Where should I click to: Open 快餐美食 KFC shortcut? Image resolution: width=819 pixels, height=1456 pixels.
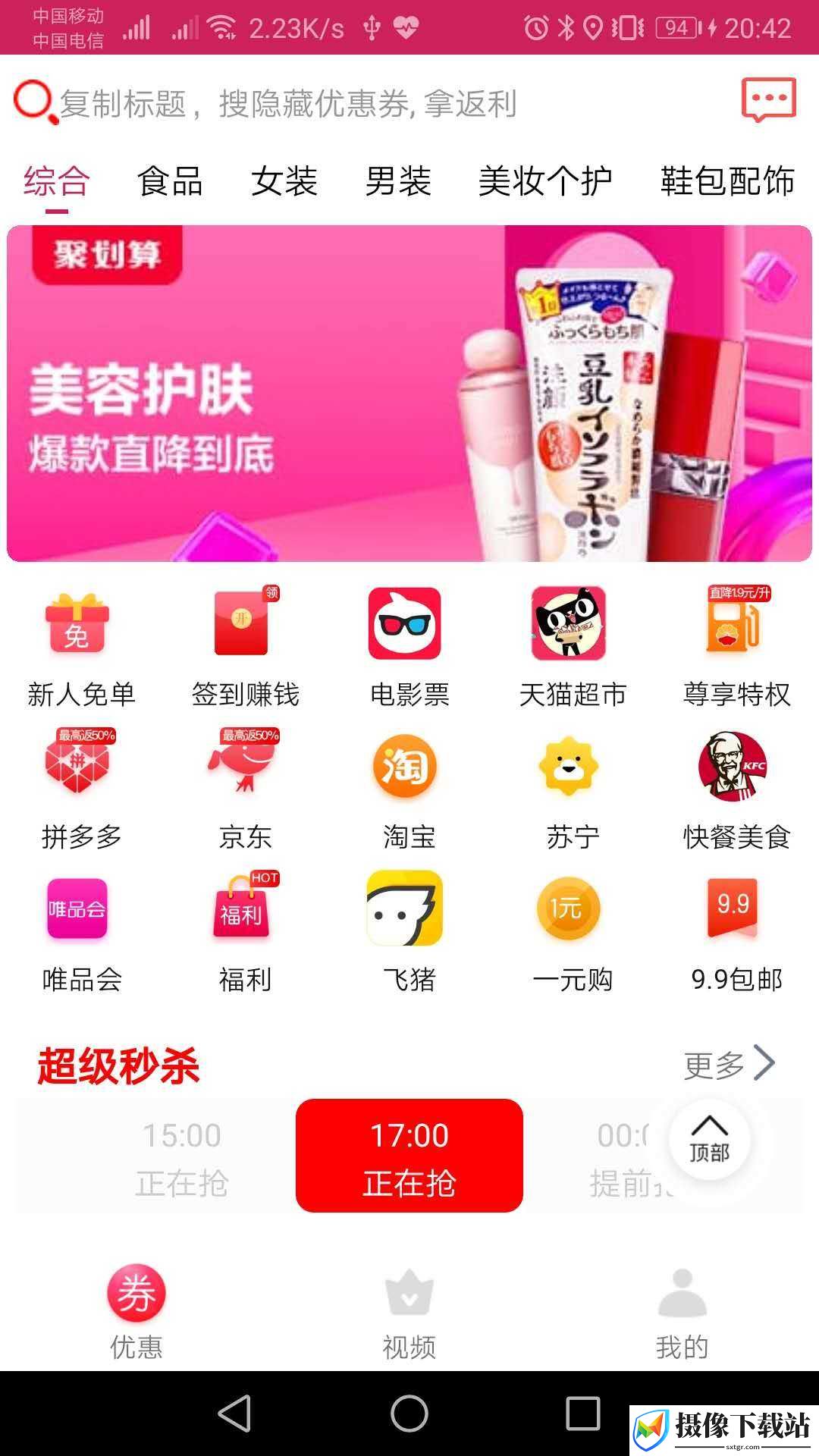[736, 790]
